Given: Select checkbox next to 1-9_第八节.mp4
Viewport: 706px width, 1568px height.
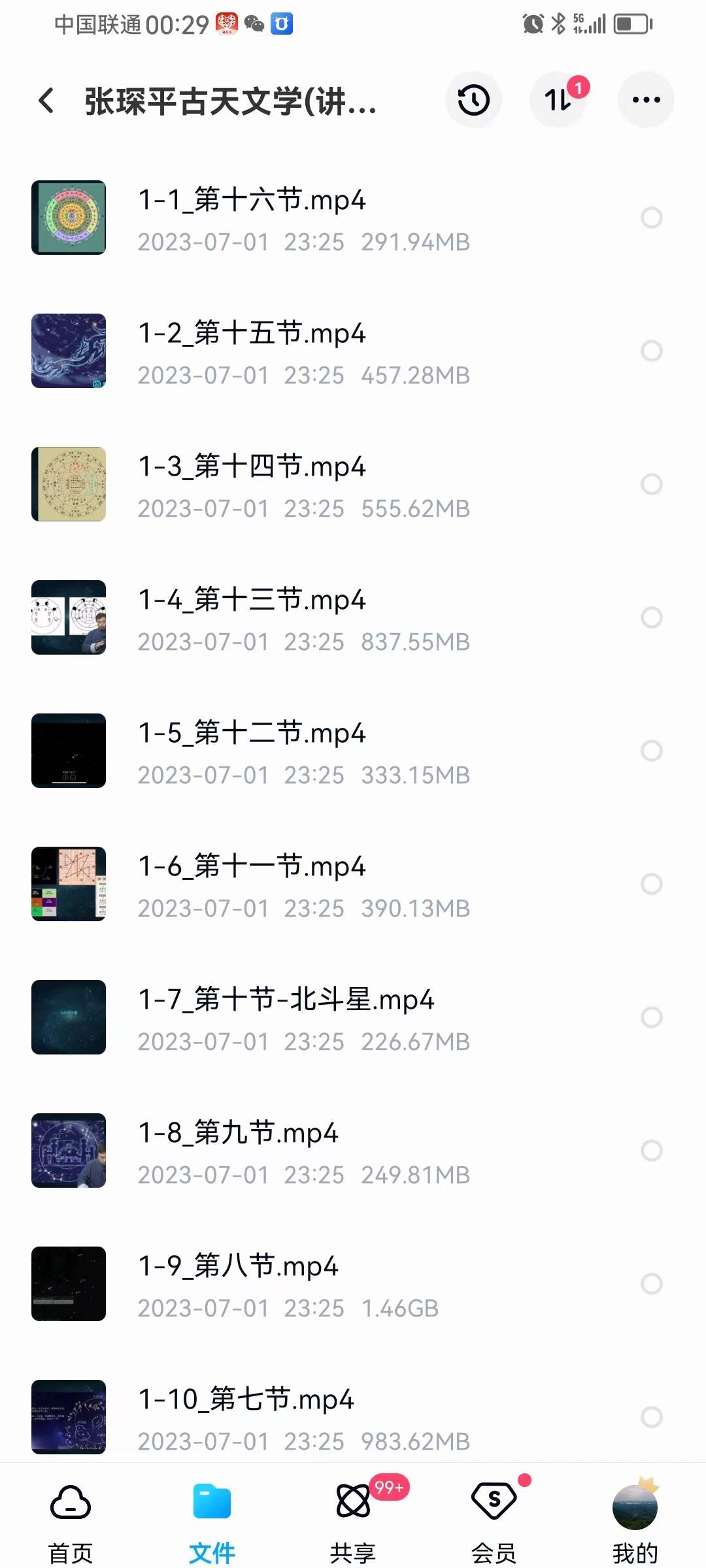Looking at the screenshot, I should (652, 1284).
